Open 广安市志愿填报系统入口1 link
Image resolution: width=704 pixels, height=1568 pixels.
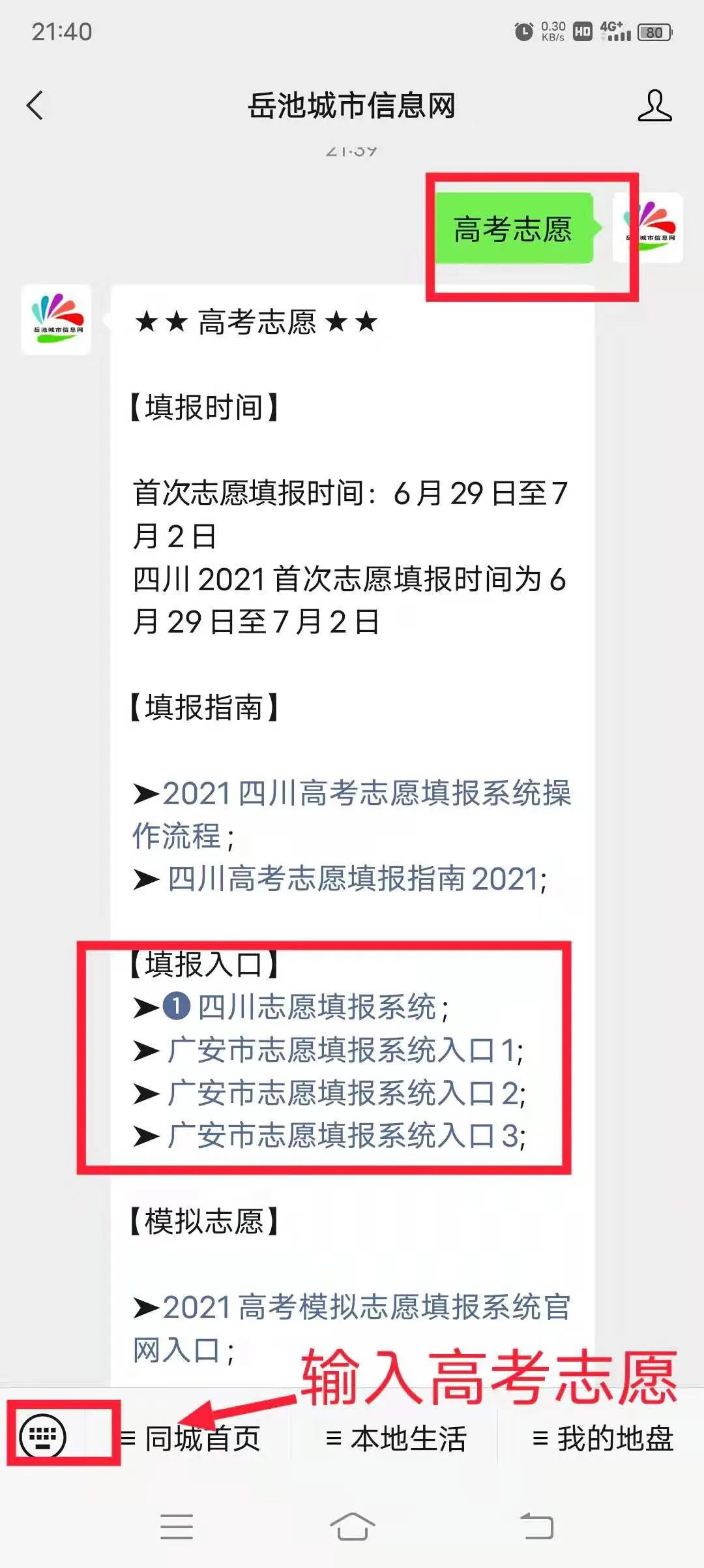click(344, 1050)
